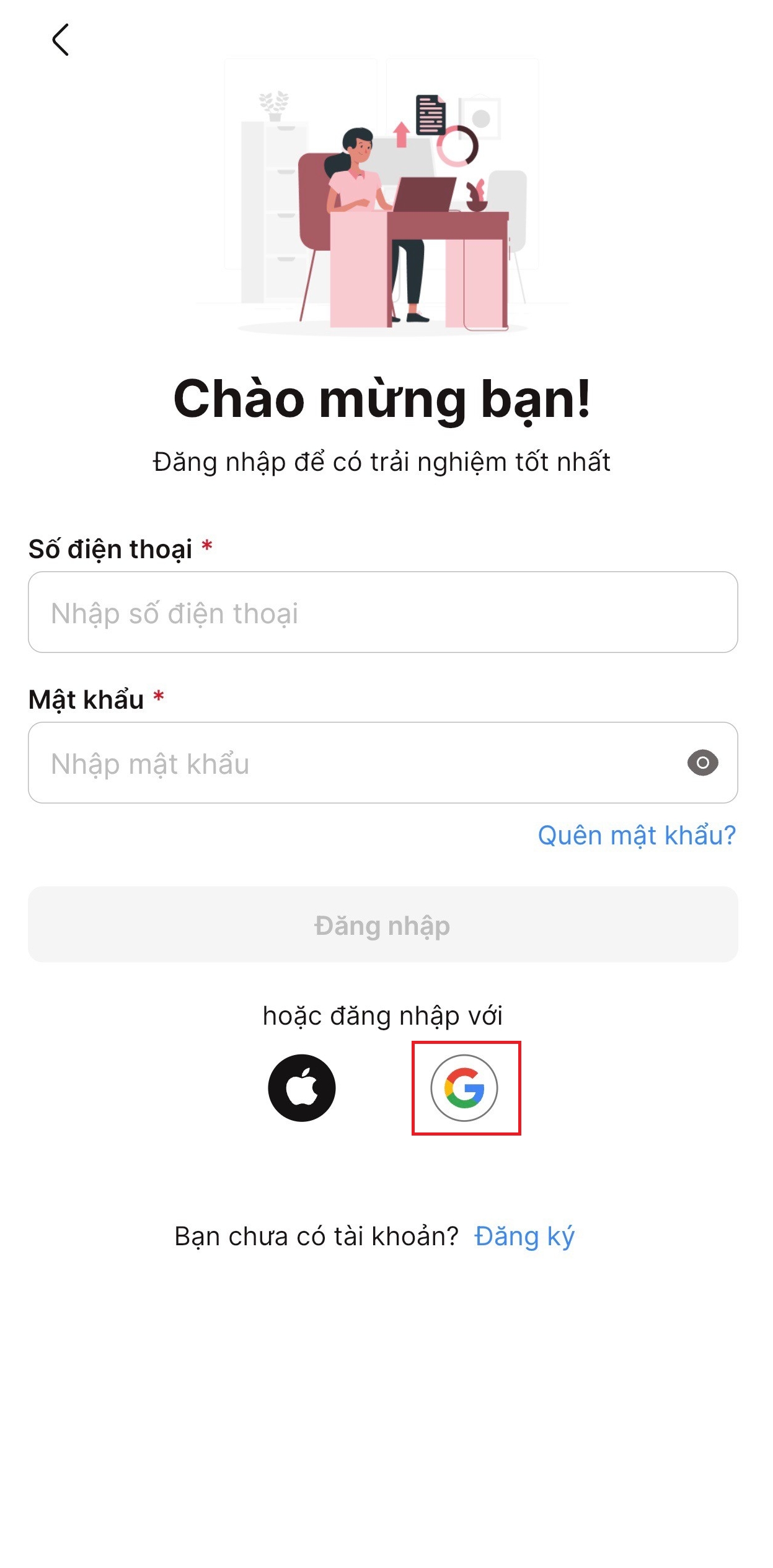Open the 'Quên mật khẩu?' link
The width and height of the screenshot is (773, 1568).
click(637, 835)
